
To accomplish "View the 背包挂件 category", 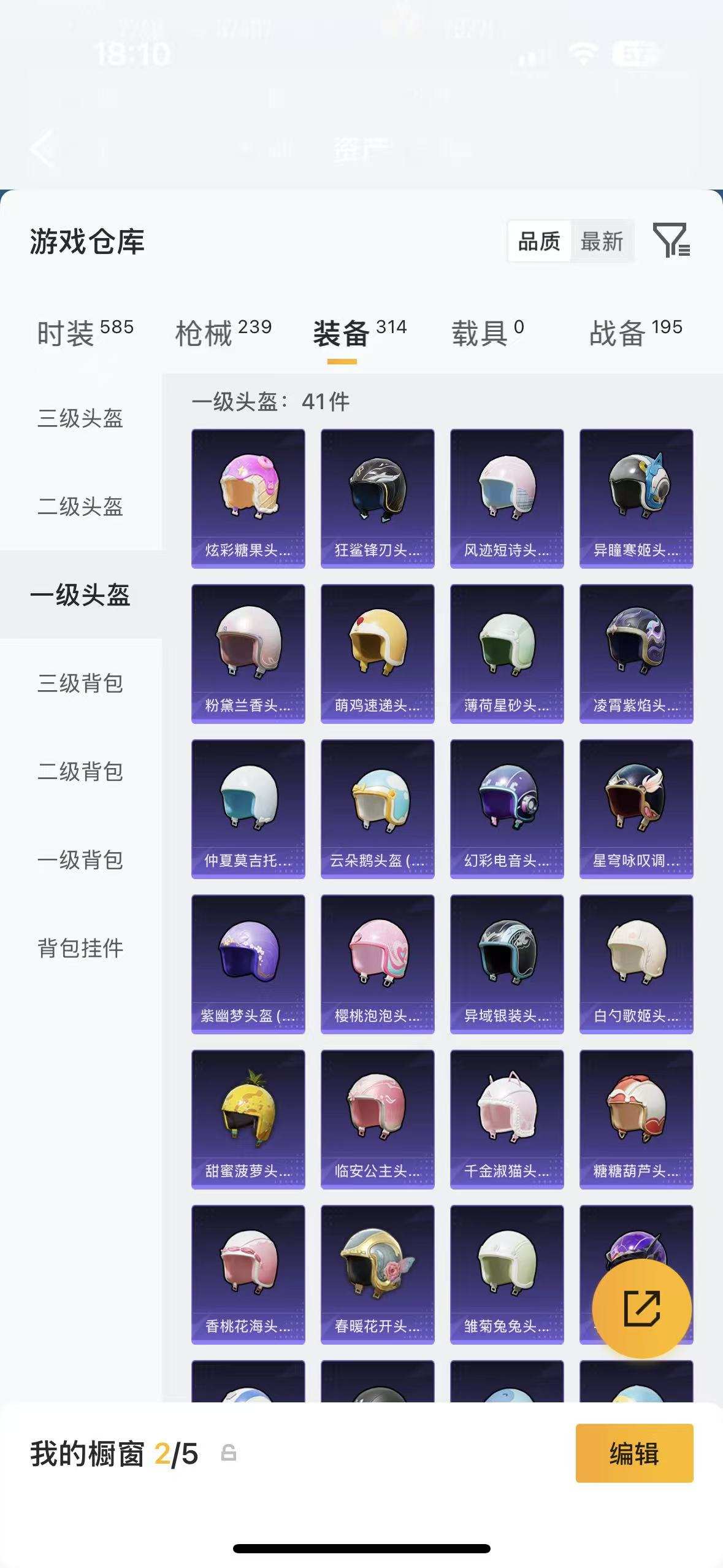I will point(80,948).
